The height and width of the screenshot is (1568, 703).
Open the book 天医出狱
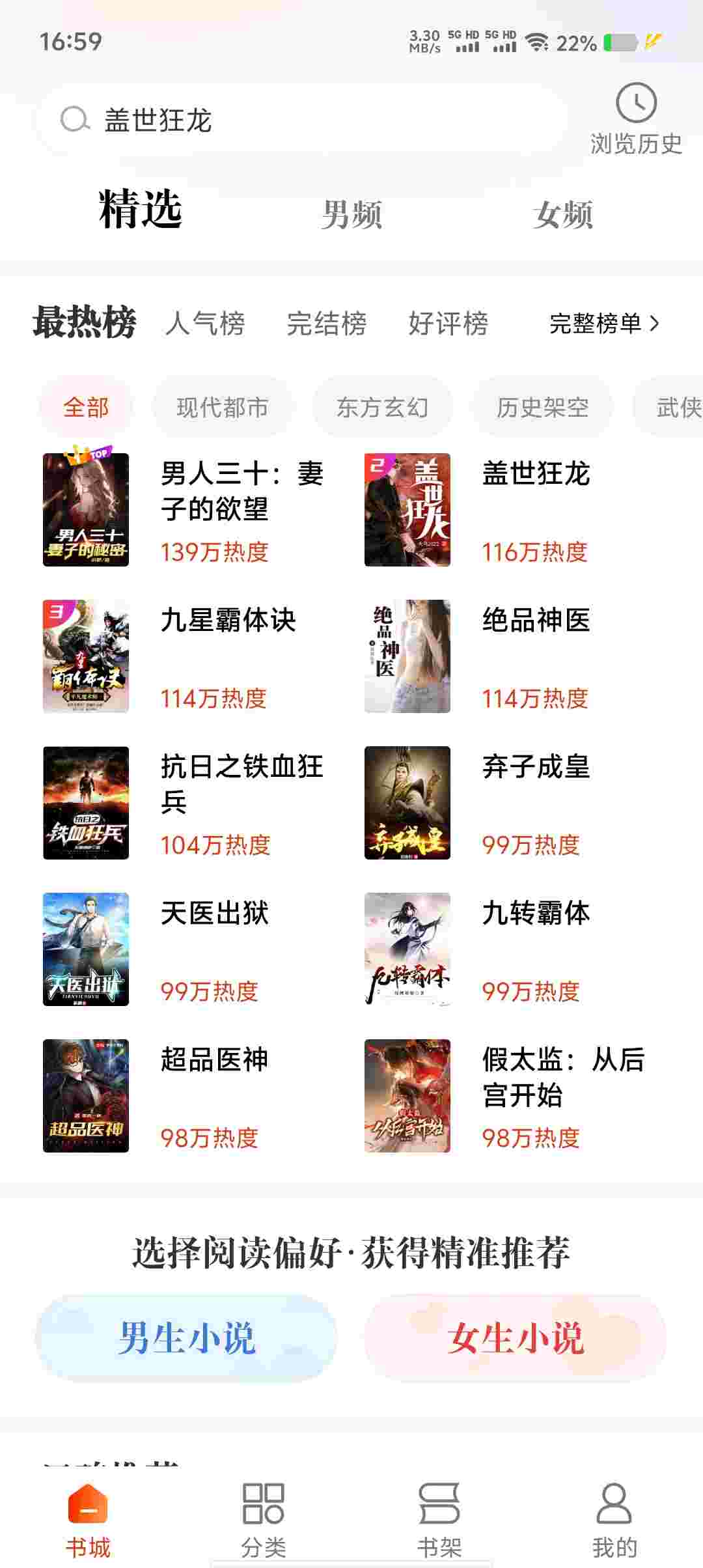point(185,949)
